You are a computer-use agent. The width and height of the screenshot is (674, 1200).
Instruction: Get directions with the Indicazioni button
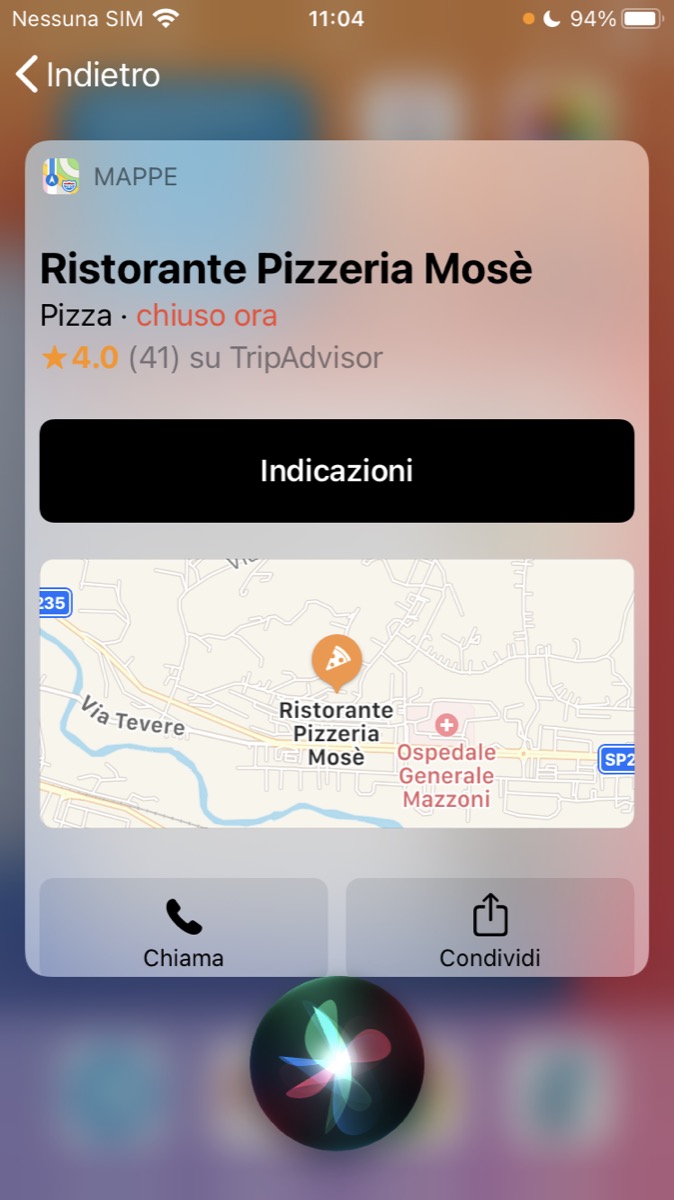[337, 471]
